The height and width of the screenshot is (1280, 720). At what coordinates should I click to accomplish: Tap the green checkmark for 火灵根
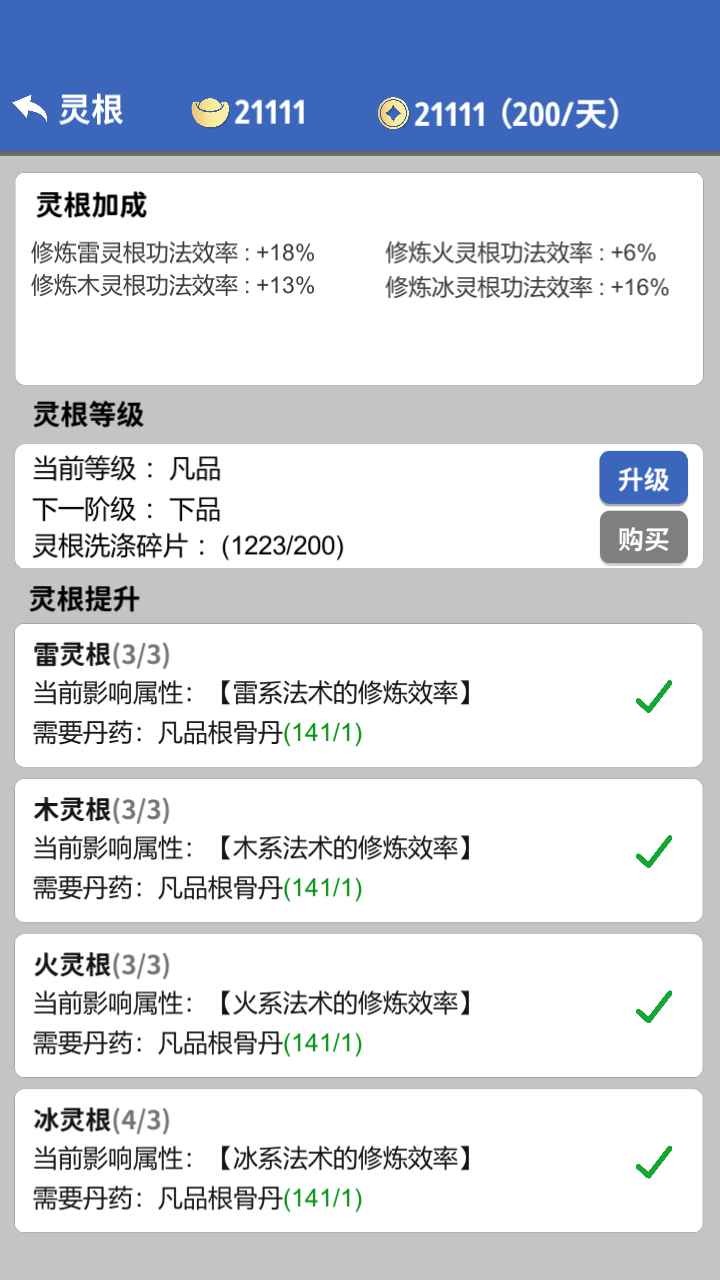click(653, 1006)
